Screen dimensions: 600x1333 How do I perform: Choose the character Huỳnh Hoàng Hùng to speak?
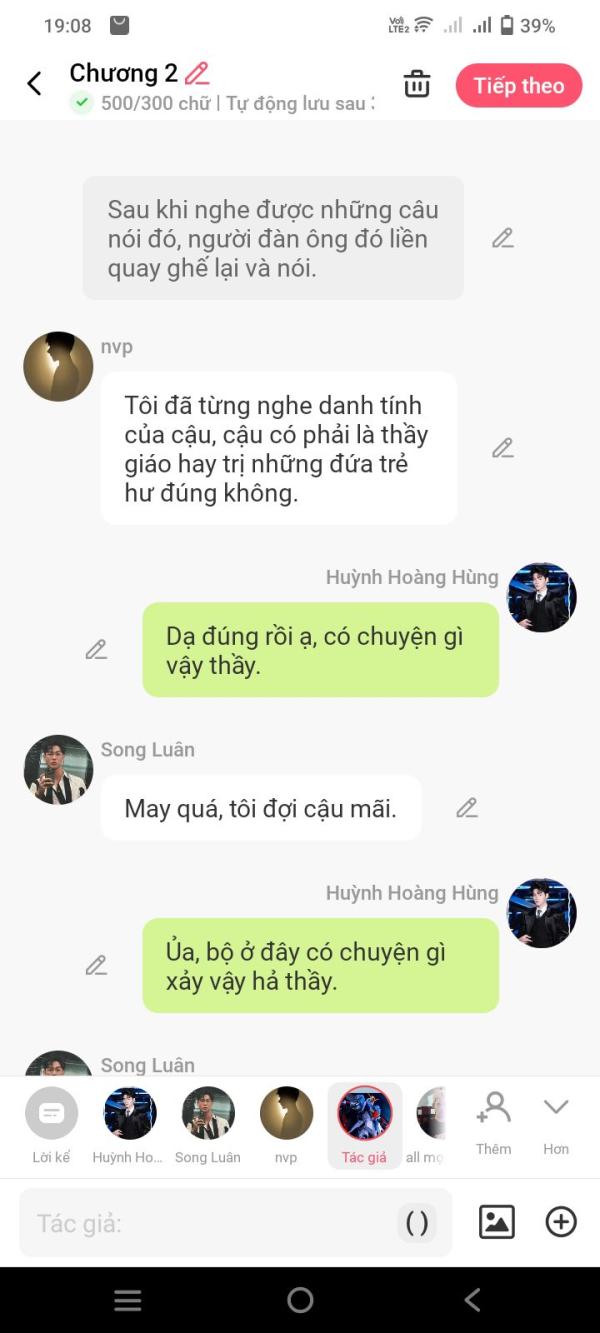tap(130, 1124)
